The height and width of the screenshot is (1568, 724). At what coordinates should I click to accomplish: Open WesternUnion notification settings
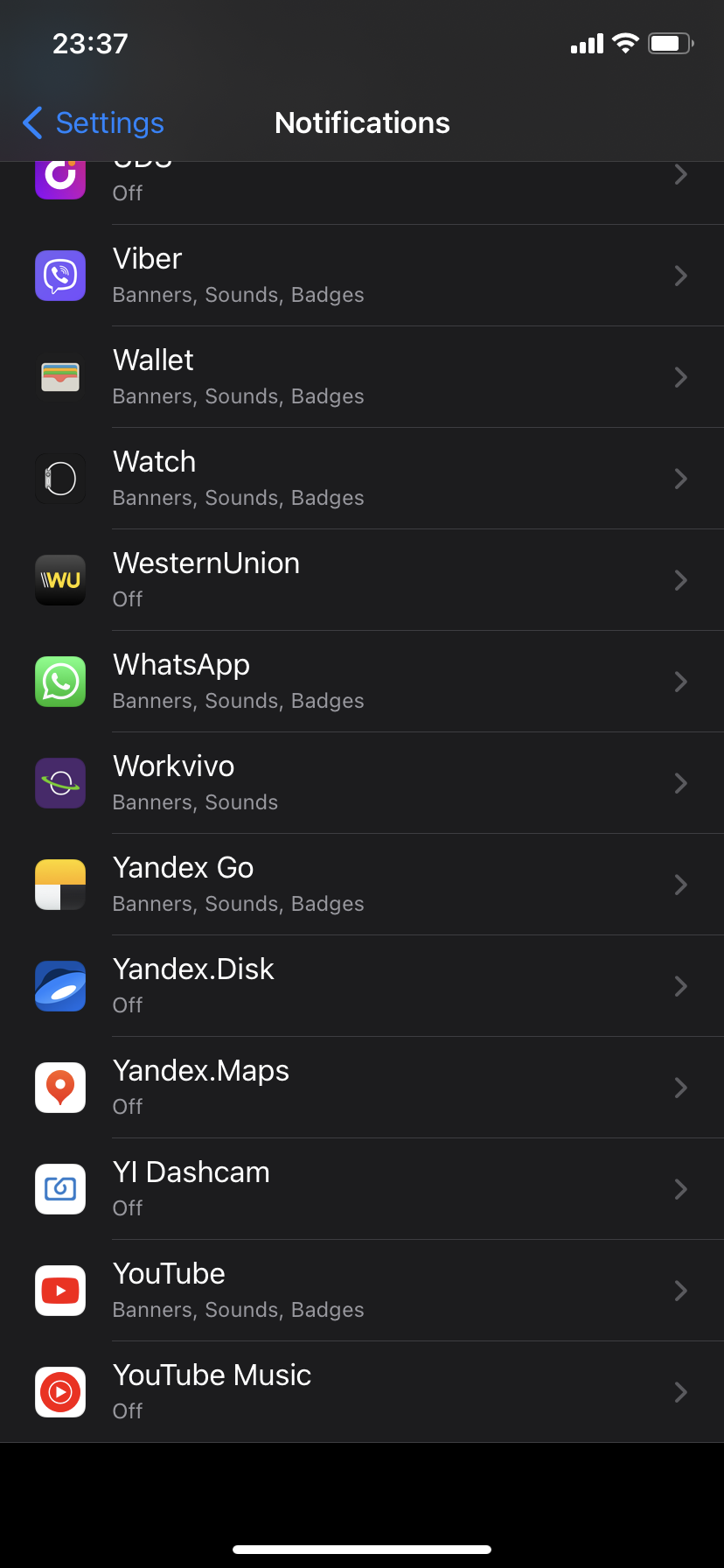coord(362,580)
